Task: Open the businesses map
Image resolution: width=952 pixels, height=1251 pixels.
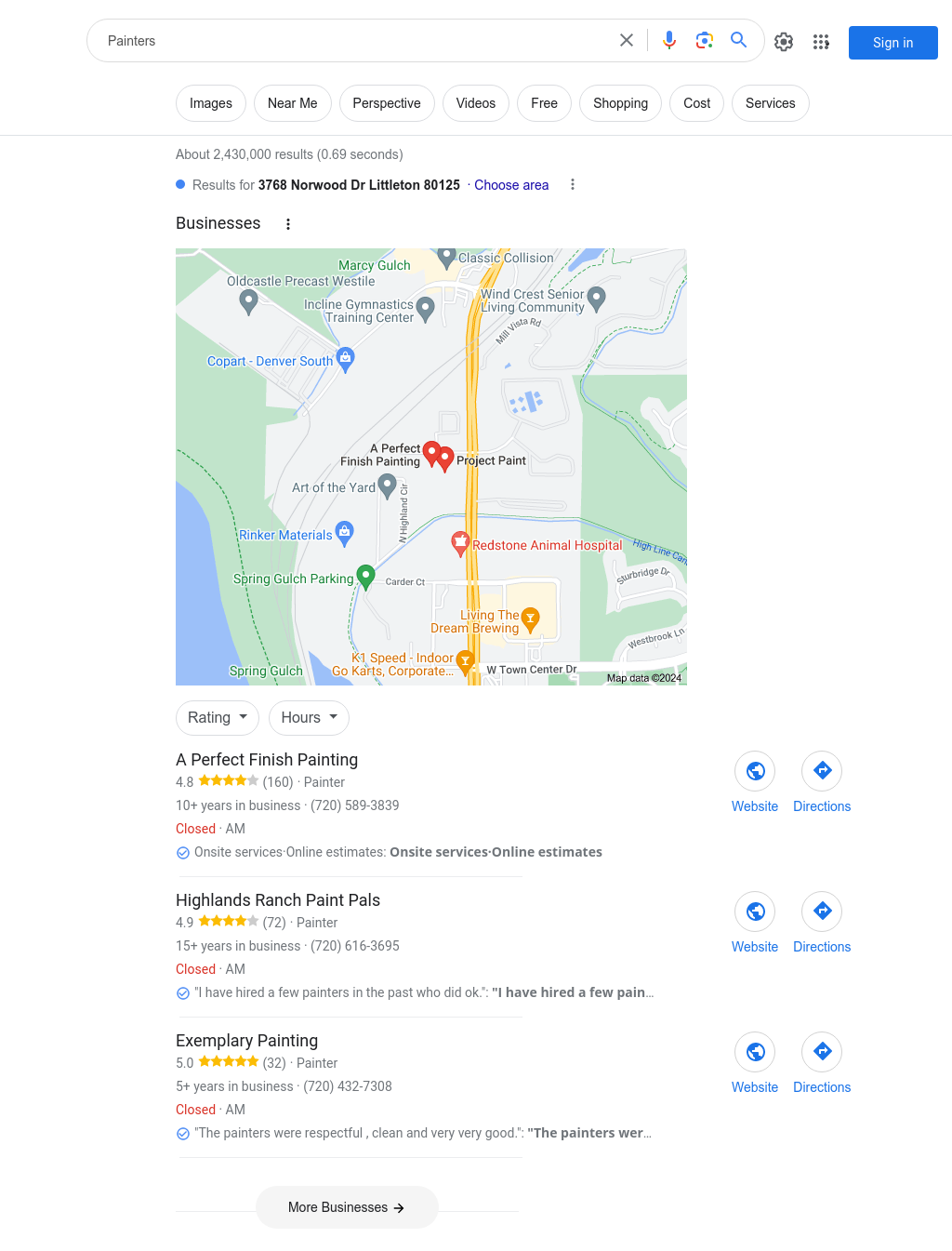Action: pos(431,467)
